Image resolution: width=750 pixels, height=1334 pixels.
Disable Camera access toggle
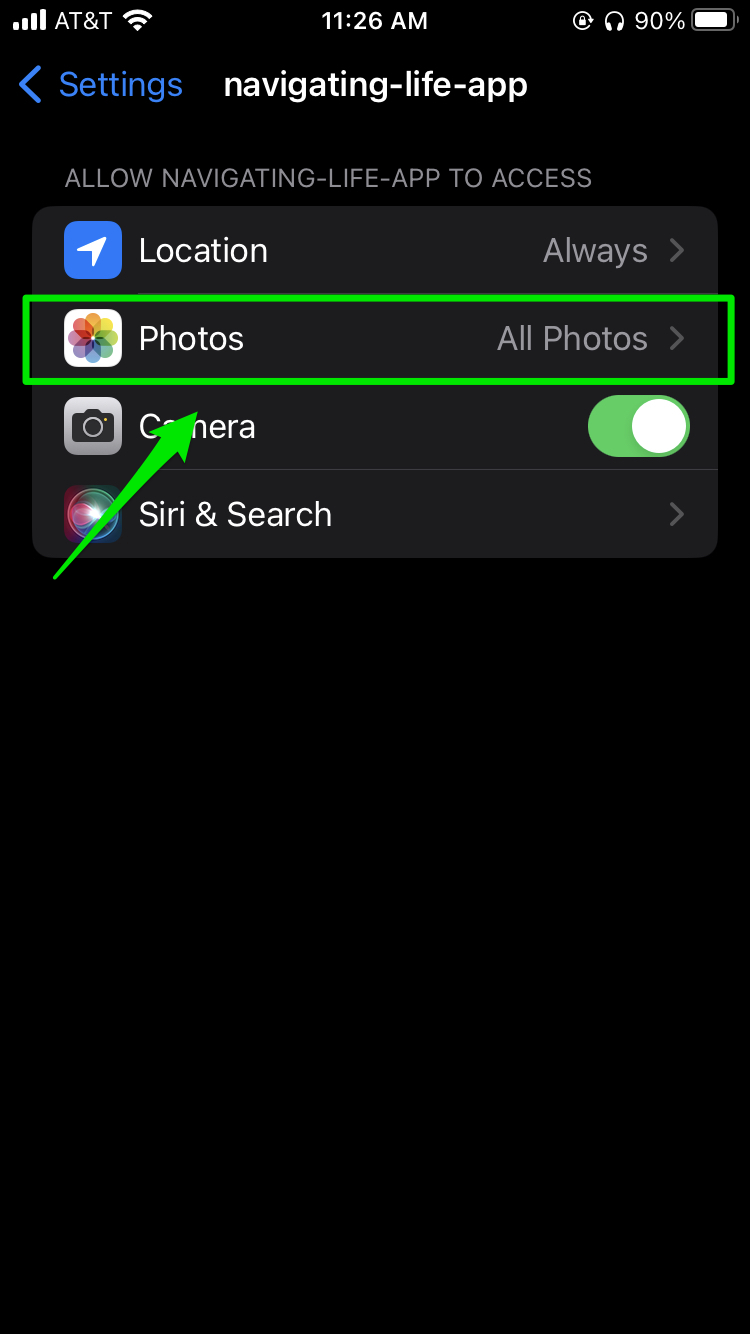[x=639, y=426]
